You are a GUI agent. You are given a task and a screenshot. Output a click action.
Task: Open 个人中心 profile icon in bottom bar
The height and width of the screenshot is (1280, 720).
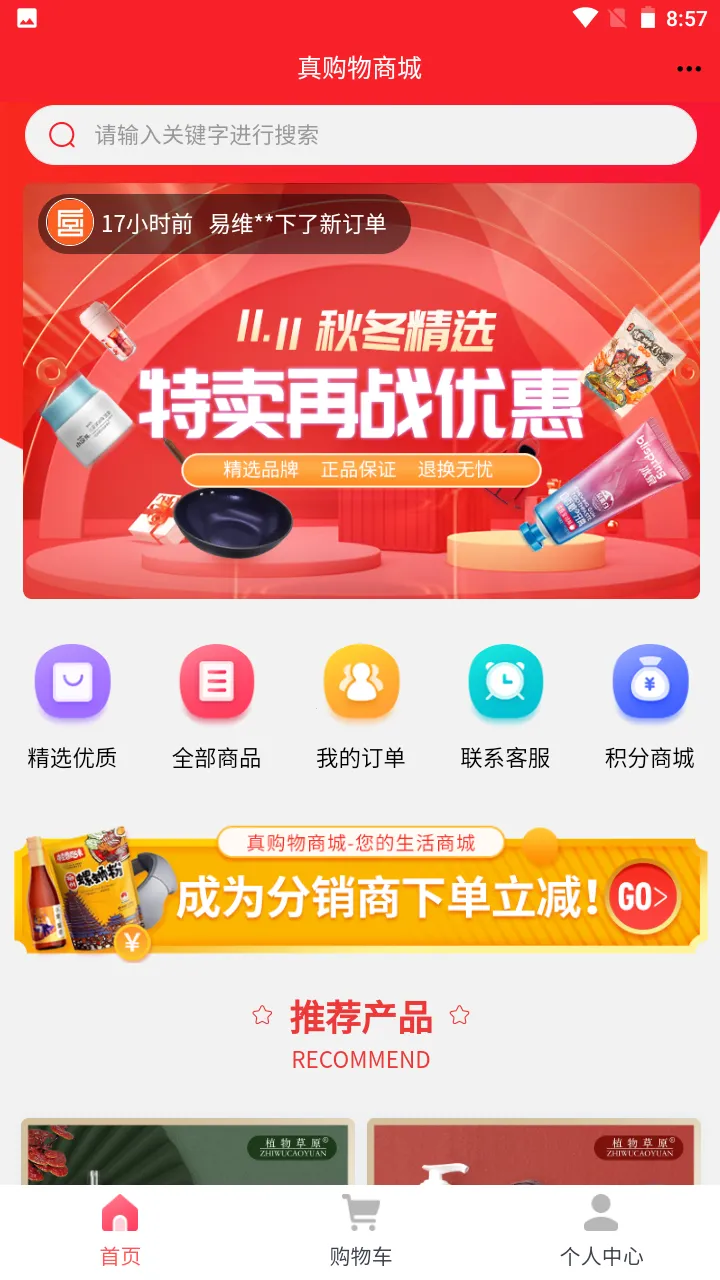[x=600, y=1210]
